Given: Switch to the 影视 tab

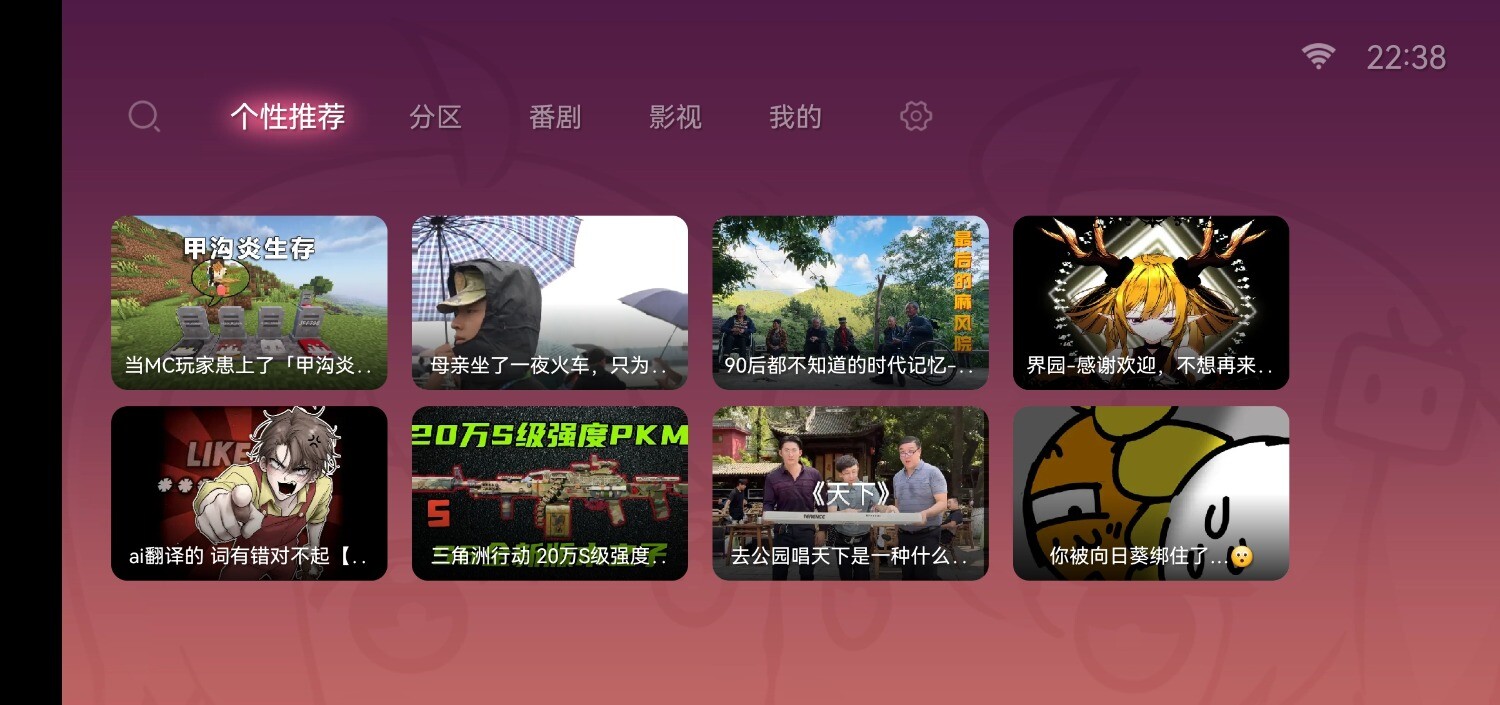Looking at the screenshot, I should coord(675,117).
